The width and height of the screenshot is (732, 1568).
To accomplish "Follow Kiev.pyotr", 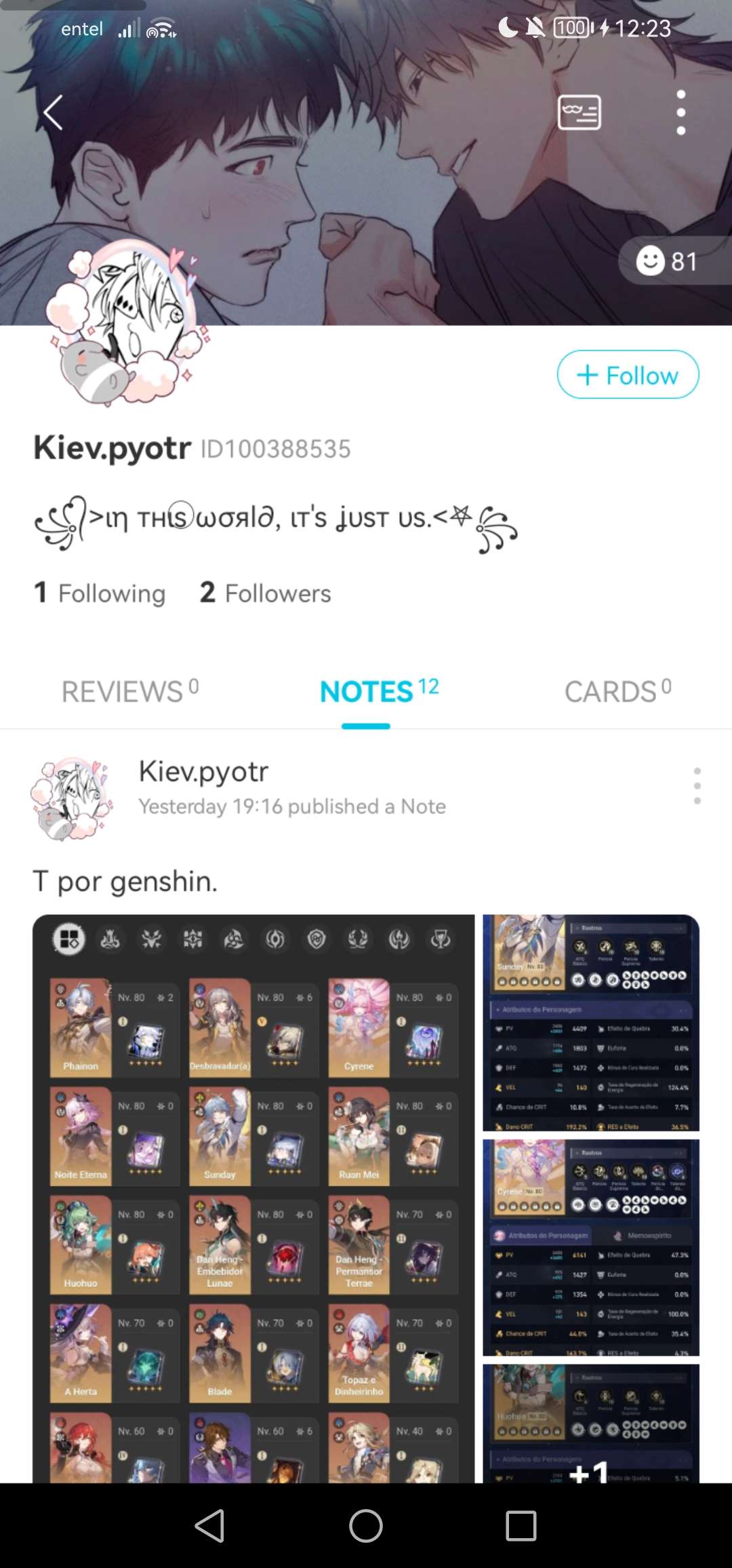I will point(628,374).
